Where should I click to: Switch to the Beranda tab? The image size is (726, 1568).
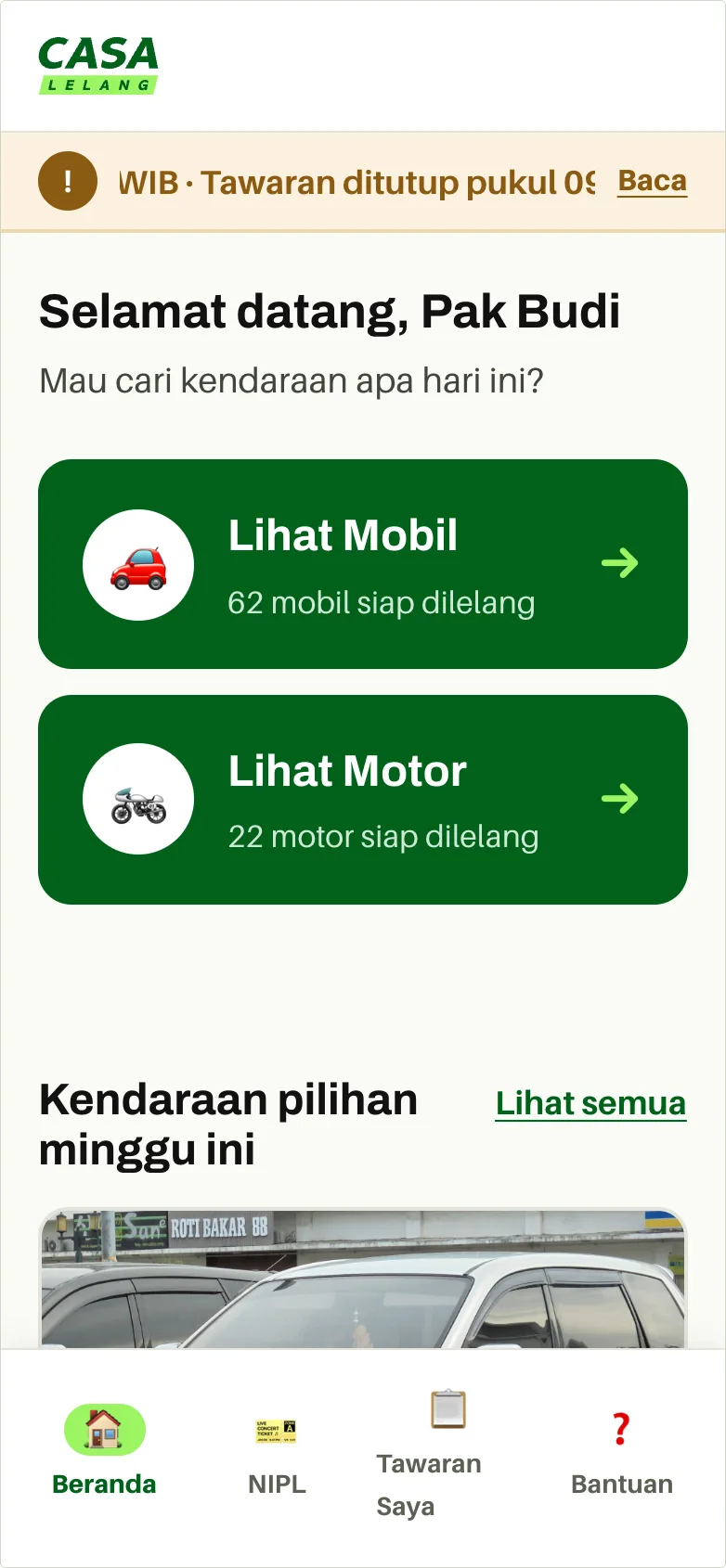click(x=104, y=1450)
